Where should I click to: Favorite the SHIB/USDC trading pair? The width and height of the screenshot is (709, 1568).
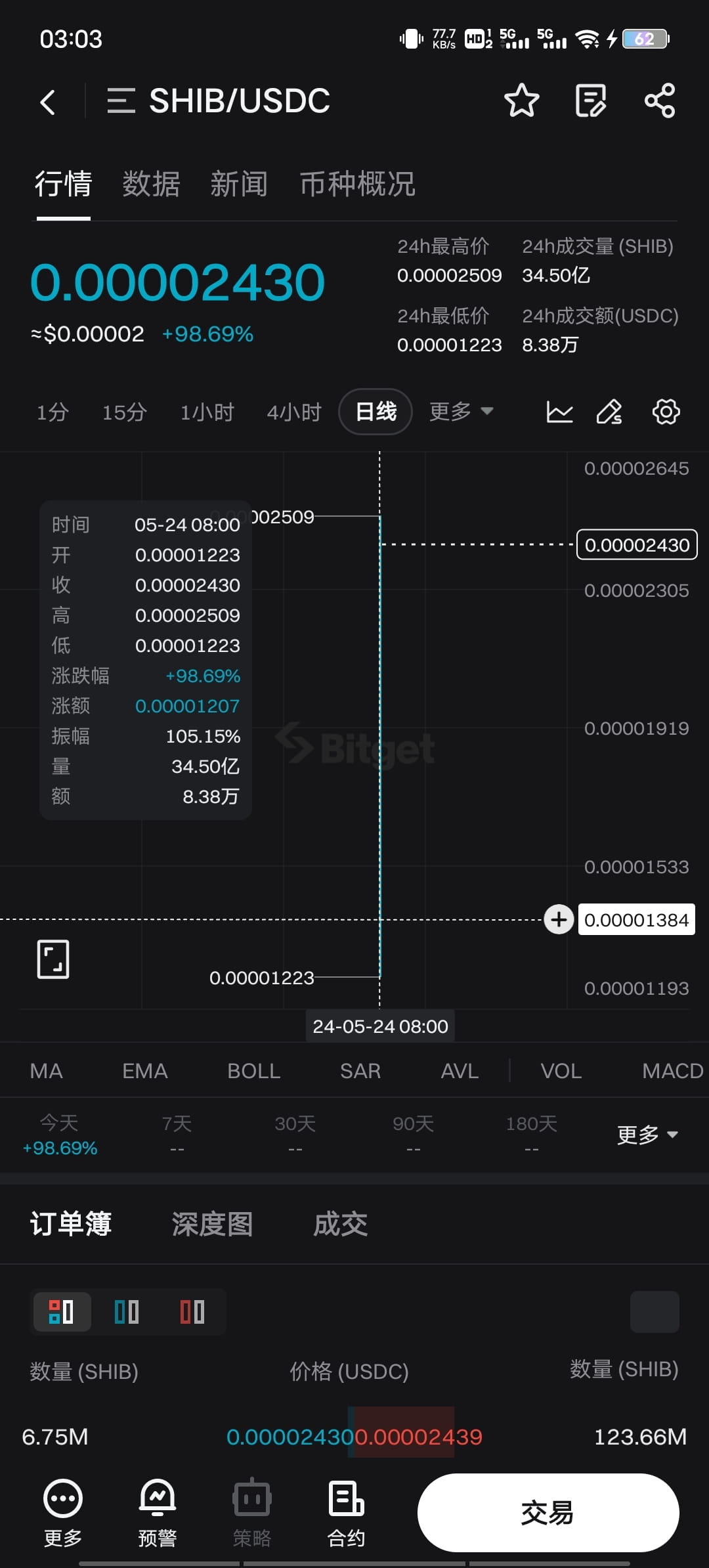point(522,100)
